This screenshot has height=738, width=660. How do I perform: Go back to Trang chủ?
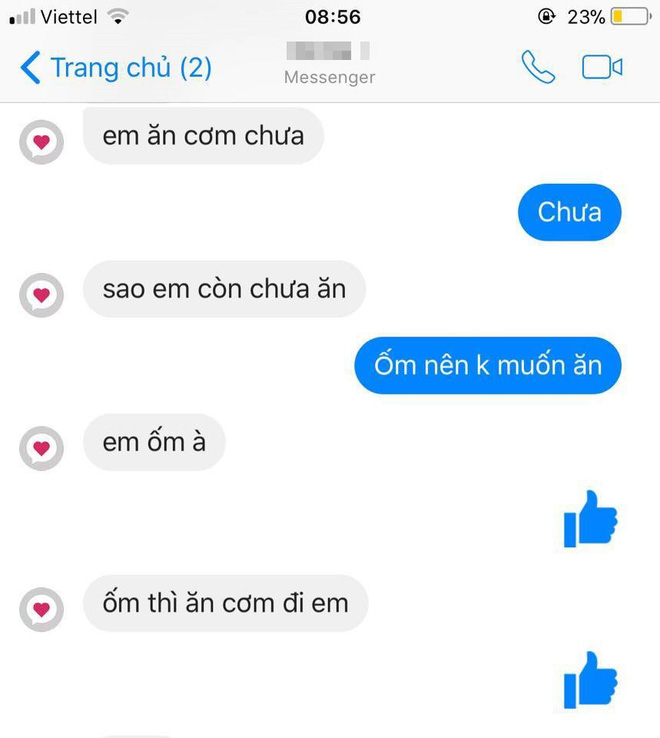pyautogui.click(x=115, y=68)
